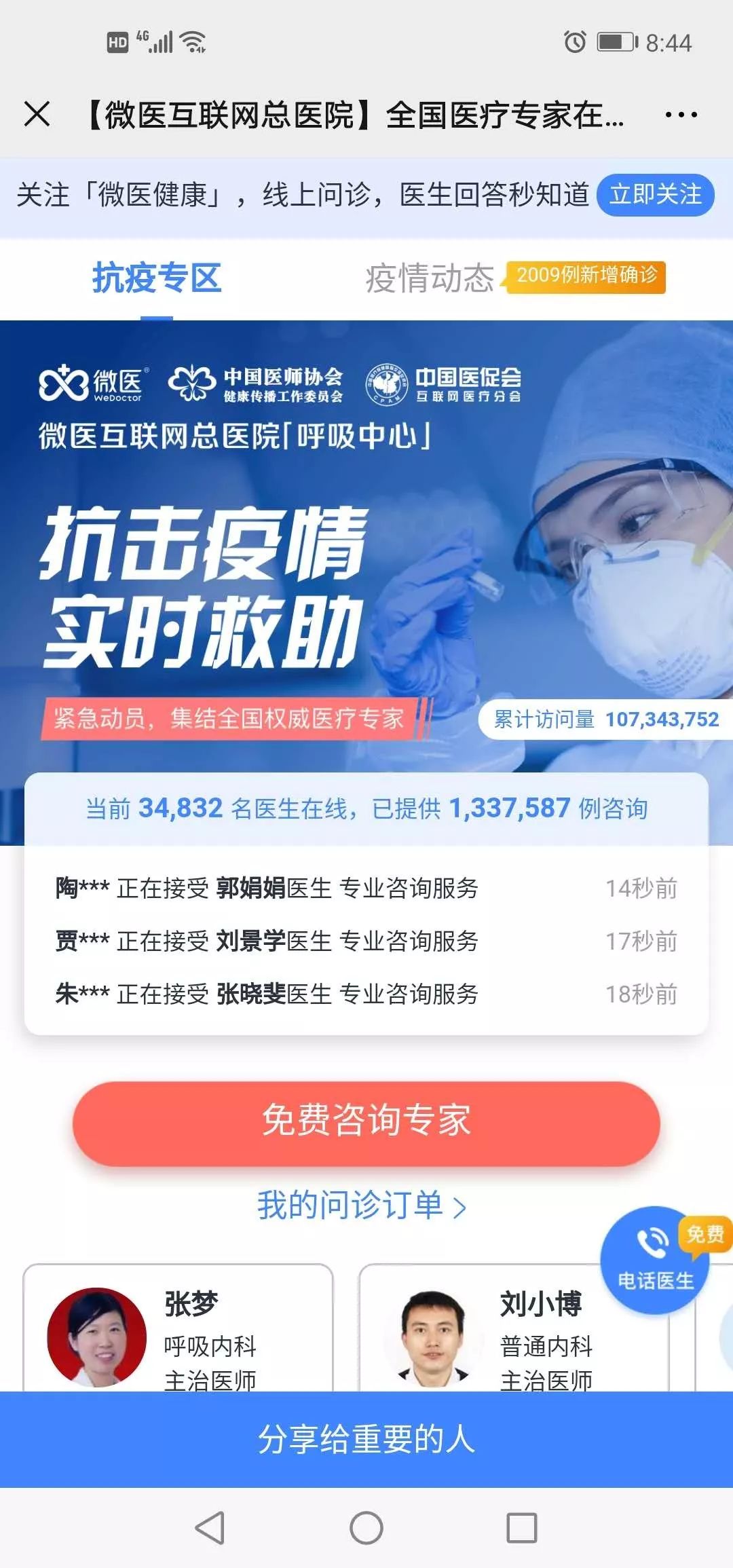Screen dimensions: 733x1568
Task: View doctor 张梦's card
Action: 178,1329
